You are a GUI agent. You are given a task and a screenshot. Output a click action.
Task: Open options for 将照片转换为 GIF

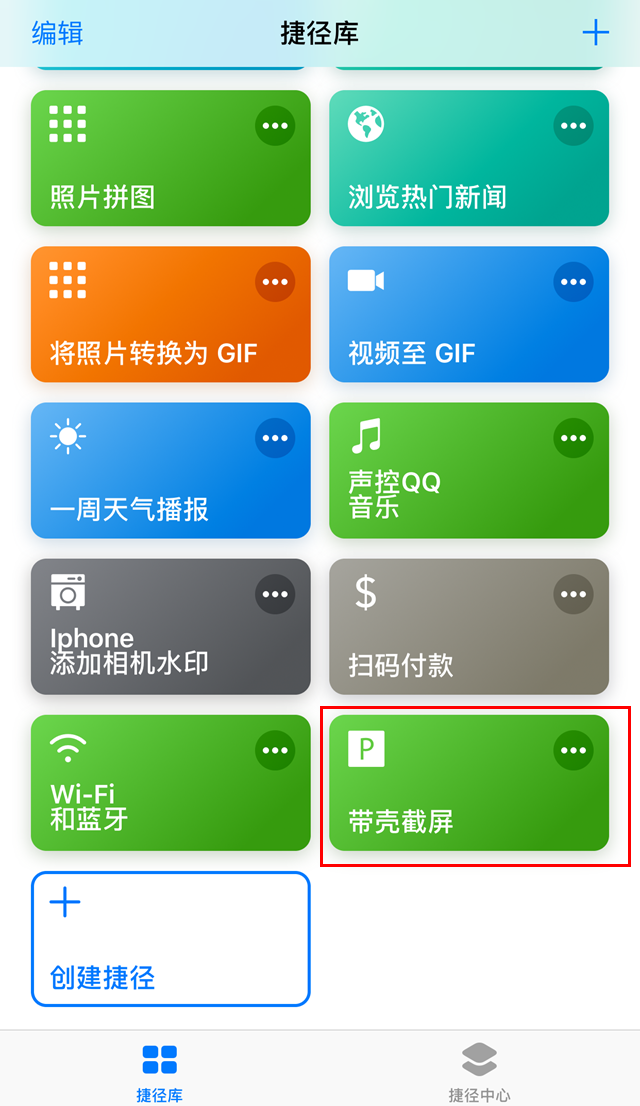[x=274, y=282]
